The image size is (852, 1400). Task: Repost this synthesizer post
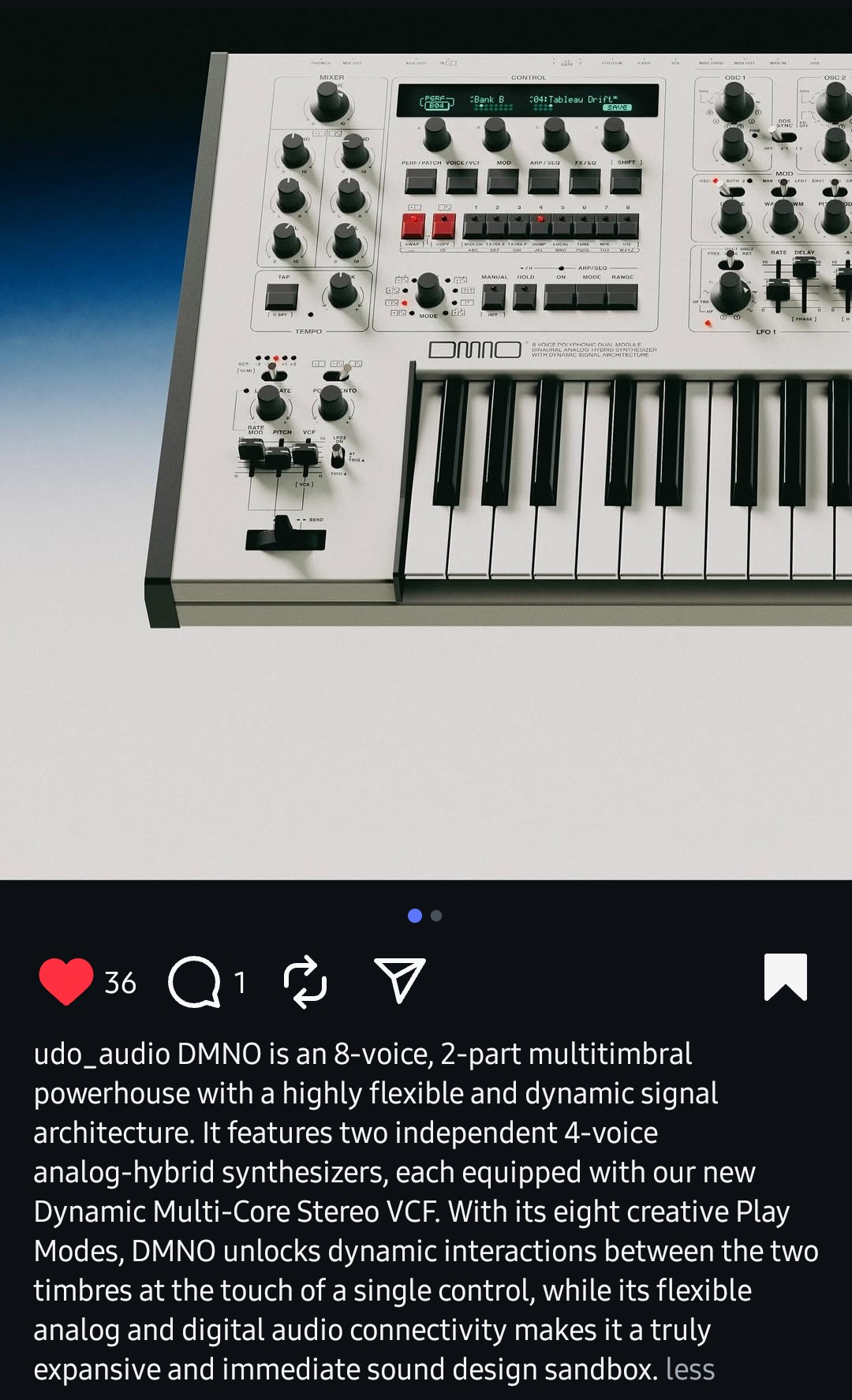coord(305,982)
